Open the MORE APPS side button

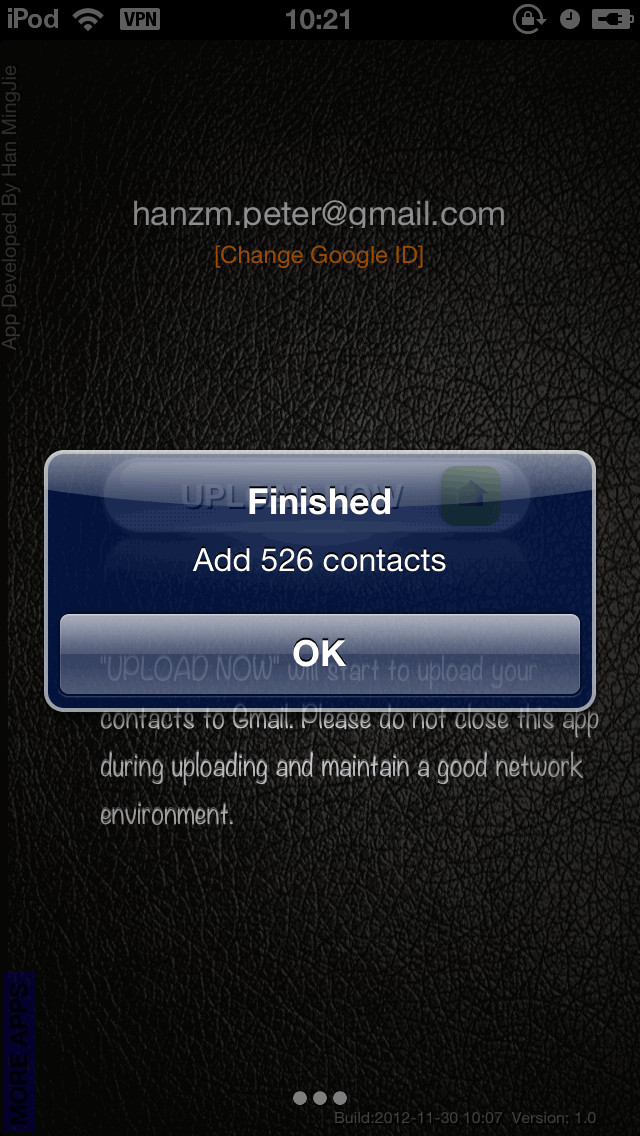pos(20,1052)
